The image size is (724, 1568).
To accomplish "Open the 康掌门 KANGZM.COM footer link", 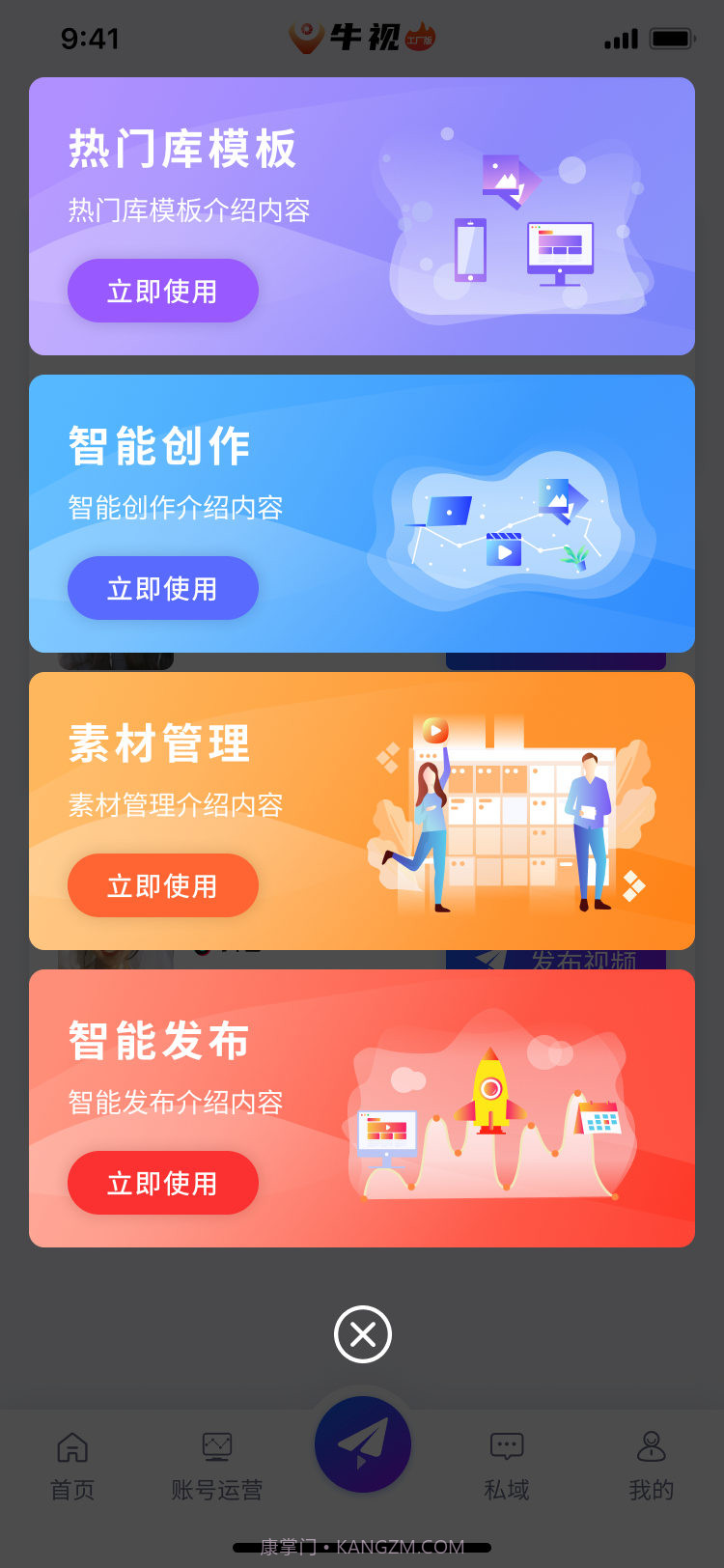I will 362,1544.
